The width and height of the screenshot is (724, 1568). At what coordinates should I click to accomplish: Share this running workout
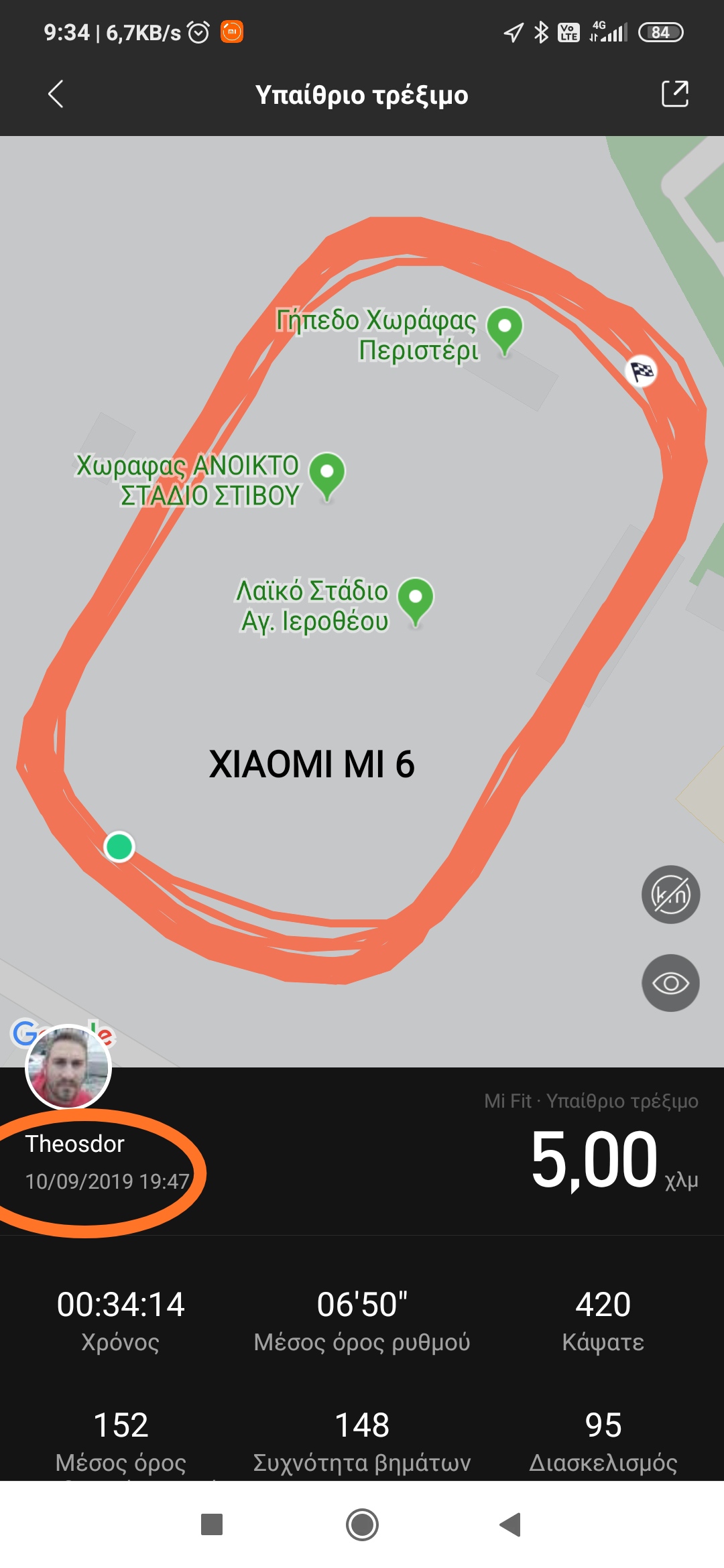[x=674, y=94]
